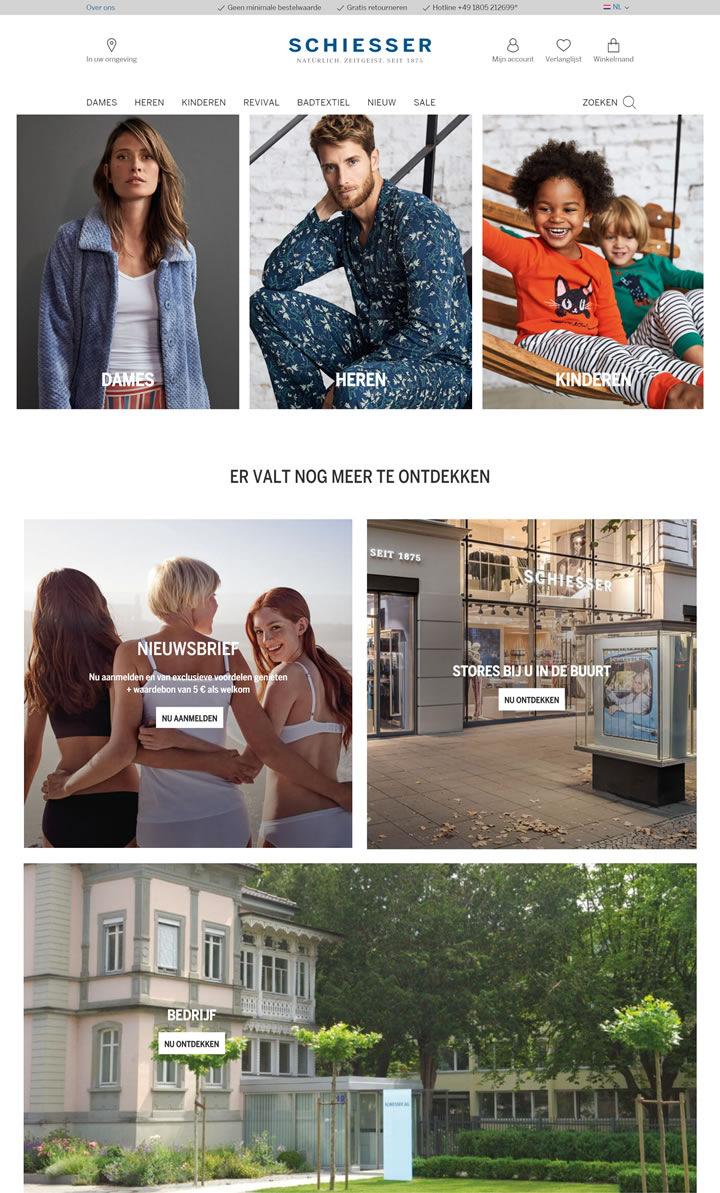Open Mijn account
Screen dimensions: 720x1193
[512, 51]
